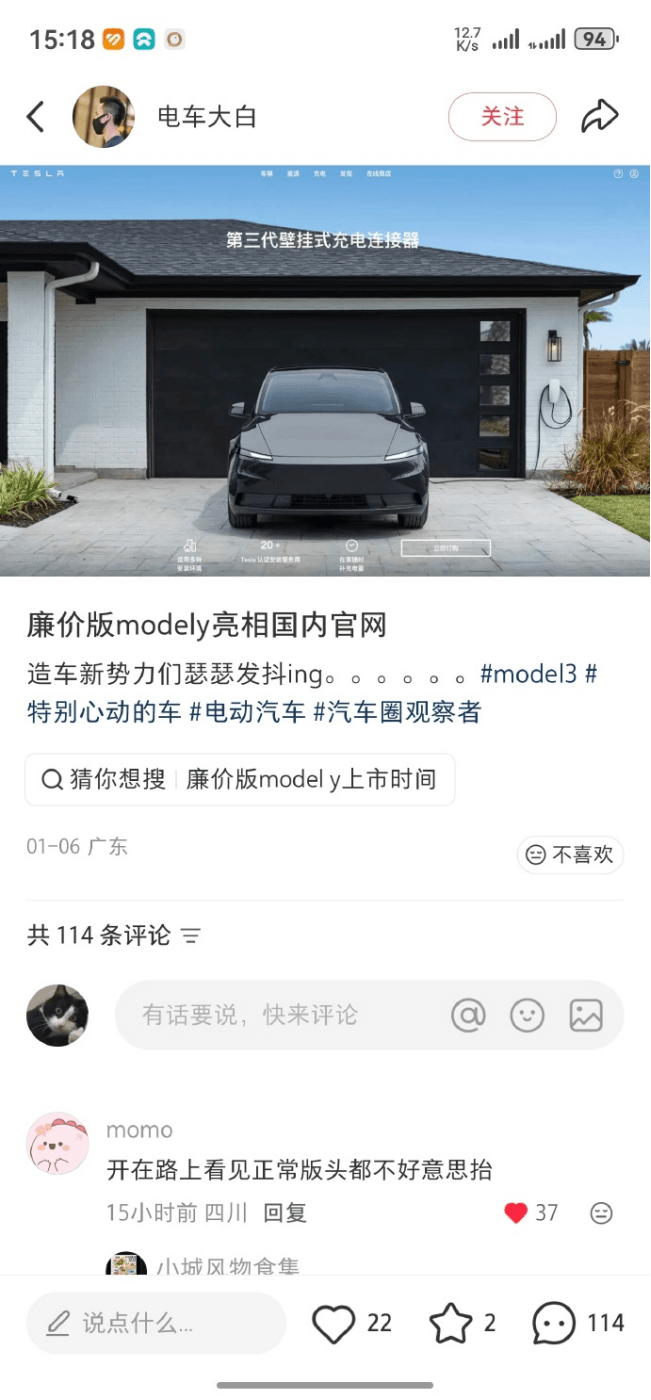Open the #电动汽车 hashtag
Screen dimensions: 651x1400
[247, 712]
